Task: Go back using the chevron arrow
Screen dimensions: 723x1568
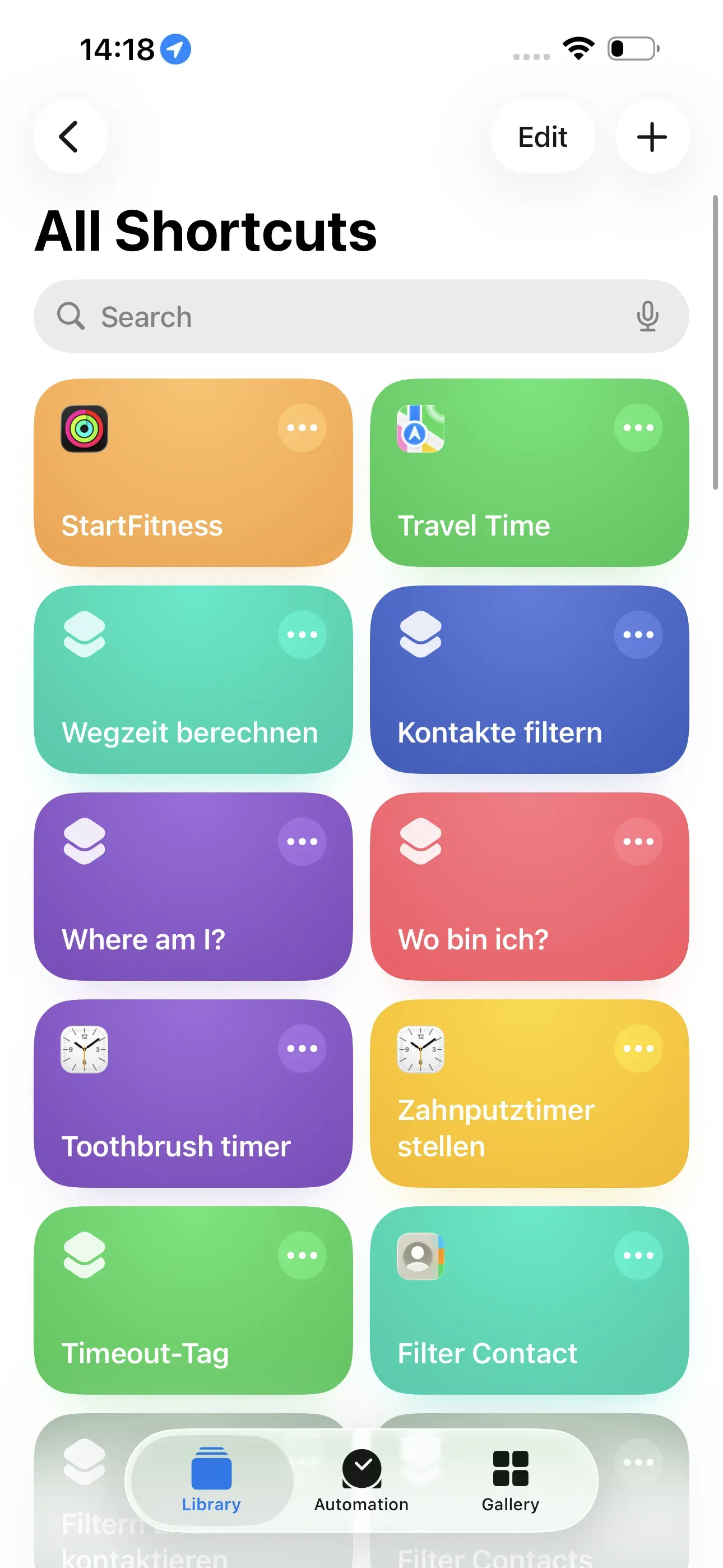Action: coord(70,136)
